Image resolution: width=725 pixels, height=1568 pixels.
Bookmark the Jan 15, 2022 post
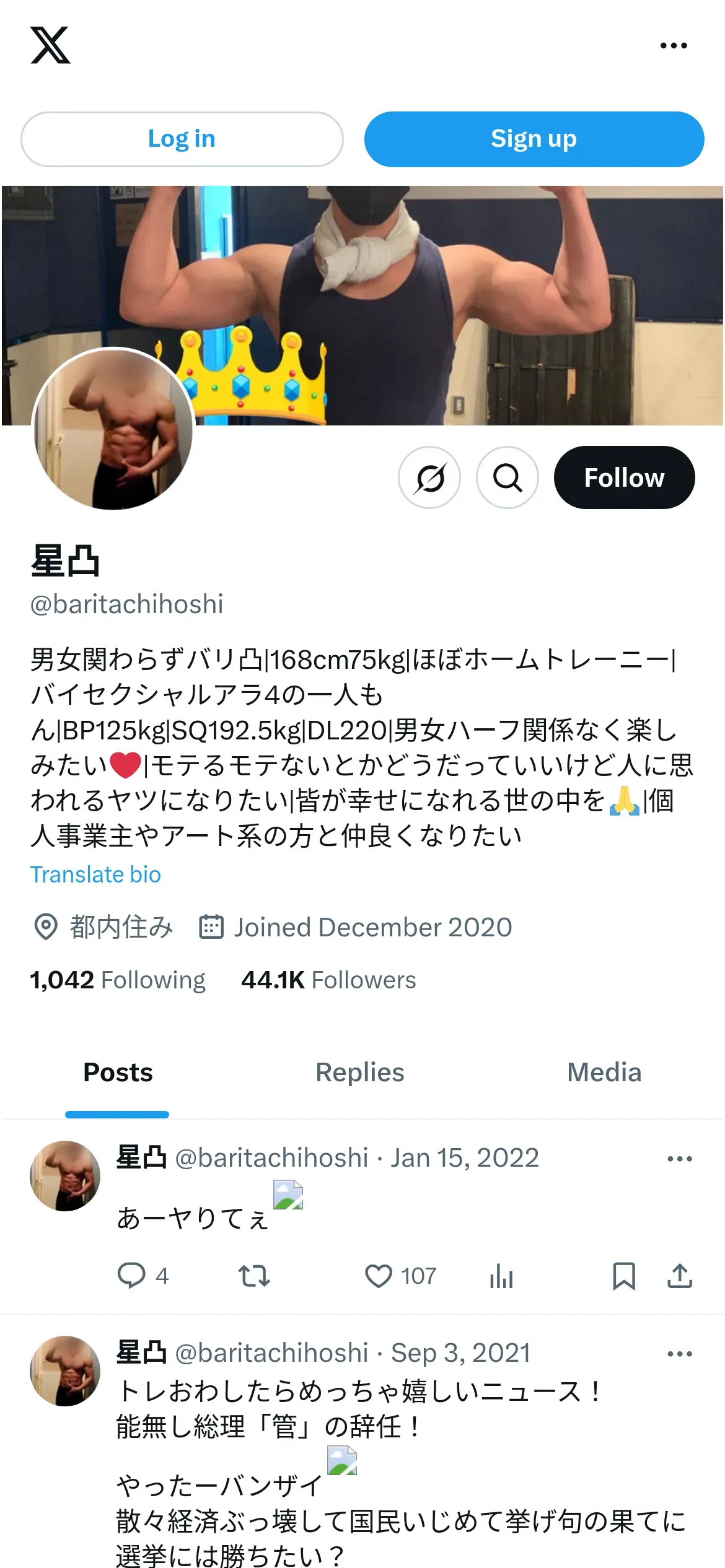point(623,1276)
